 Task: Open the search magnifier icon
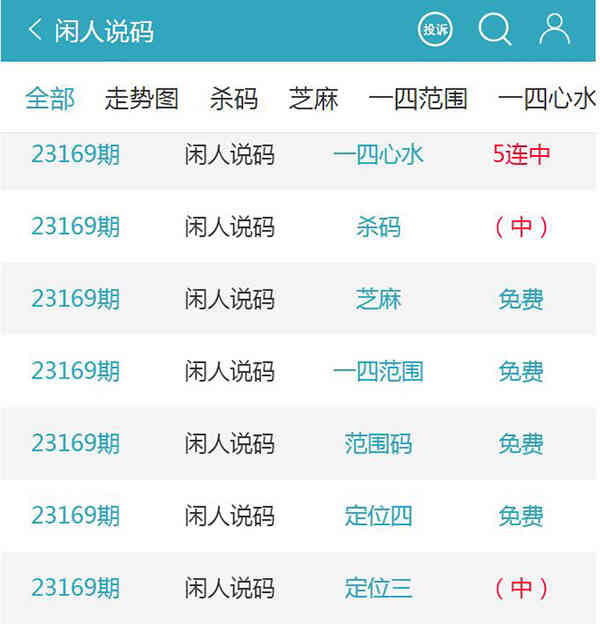(x=494, y=29)
